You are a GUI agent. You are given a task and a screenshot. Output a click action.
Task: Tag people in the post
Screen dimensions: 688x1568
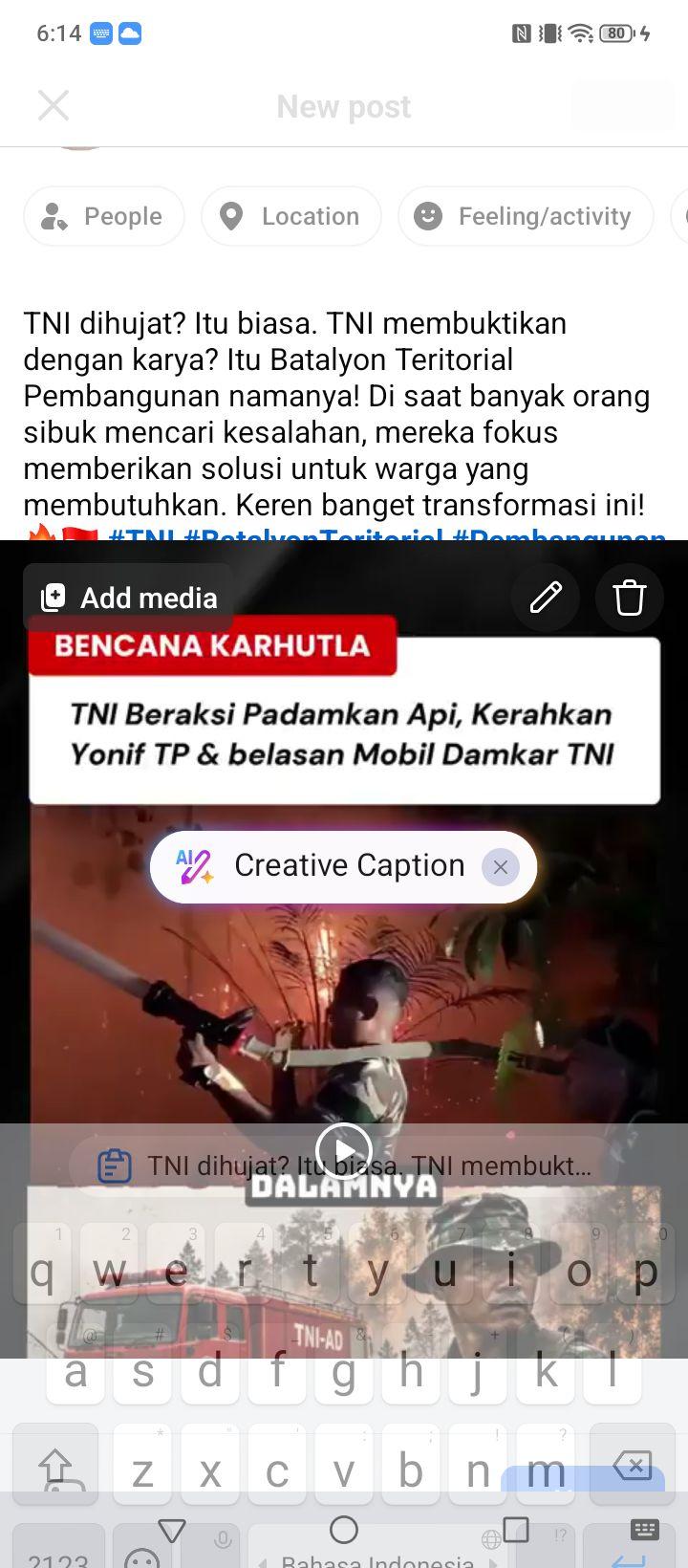103,216
